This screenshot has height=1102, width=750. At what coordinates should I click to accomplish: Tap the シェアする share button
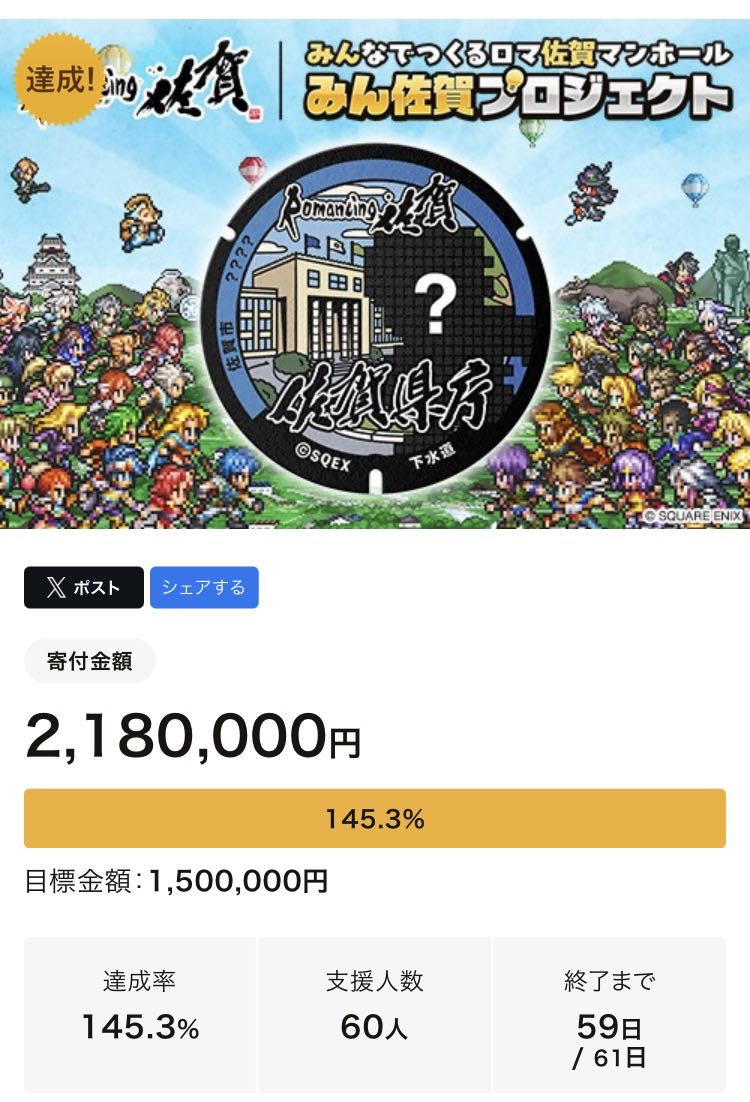coord(204,587)
